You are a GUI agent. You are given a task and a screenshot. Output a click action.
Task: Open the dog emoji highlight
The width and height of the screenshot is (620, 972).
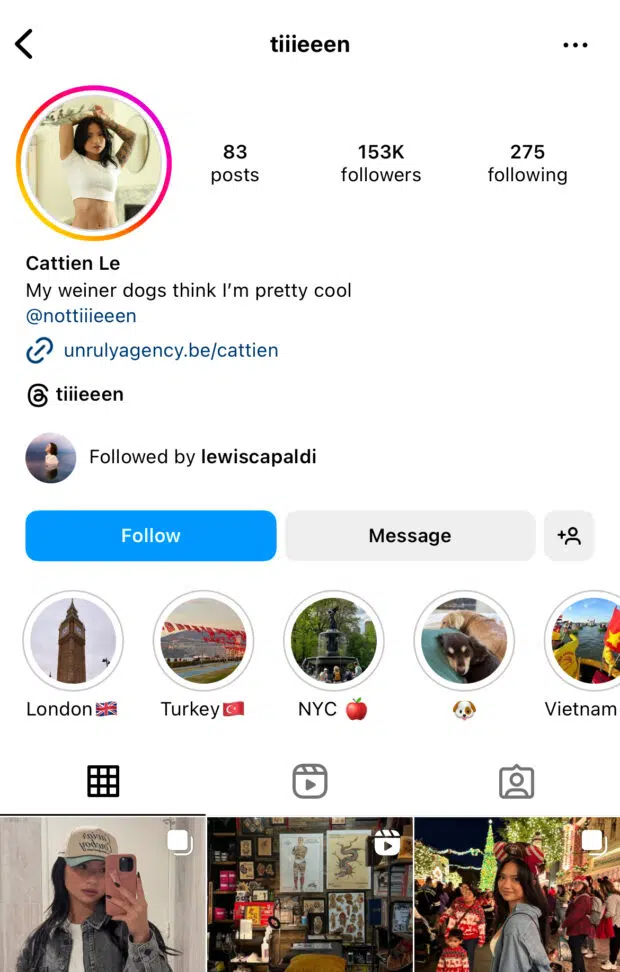tap(463, 641)
